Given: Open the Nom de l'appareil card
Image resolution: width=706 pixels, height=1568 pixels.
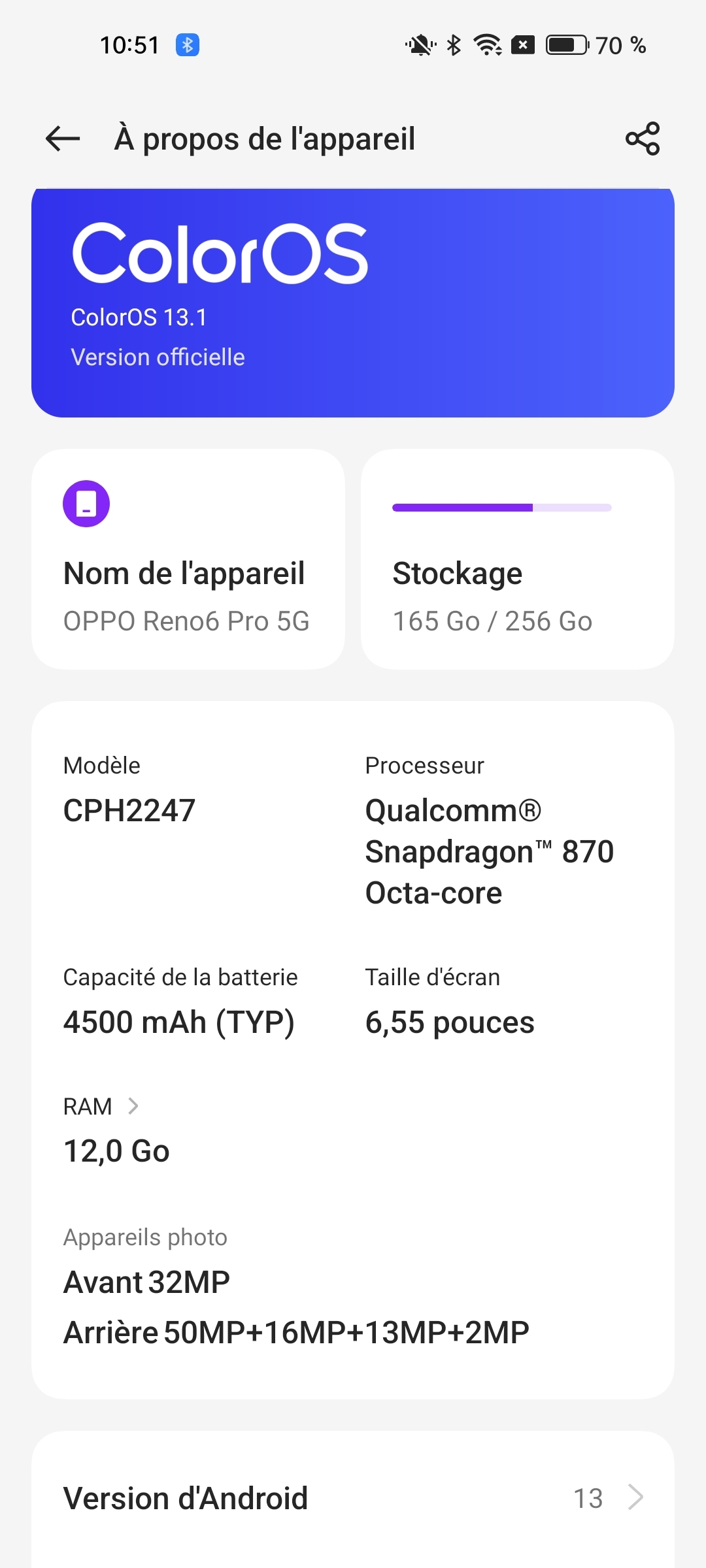Looking at the screenshot, I should (x=188, y=559).
